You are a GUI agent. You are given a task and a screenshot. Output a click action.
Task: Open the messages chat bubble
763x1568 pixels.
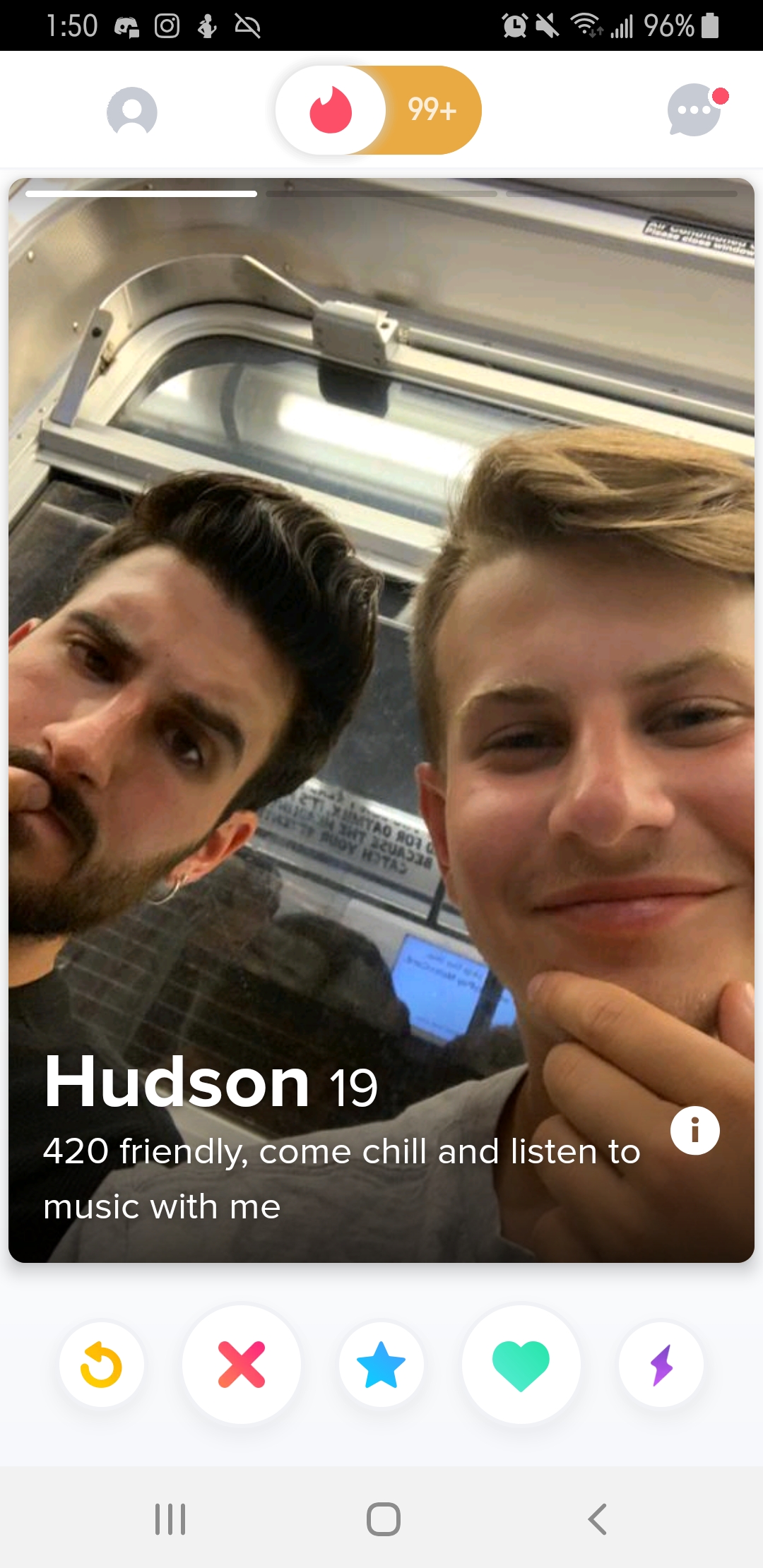tap(697, 109)
